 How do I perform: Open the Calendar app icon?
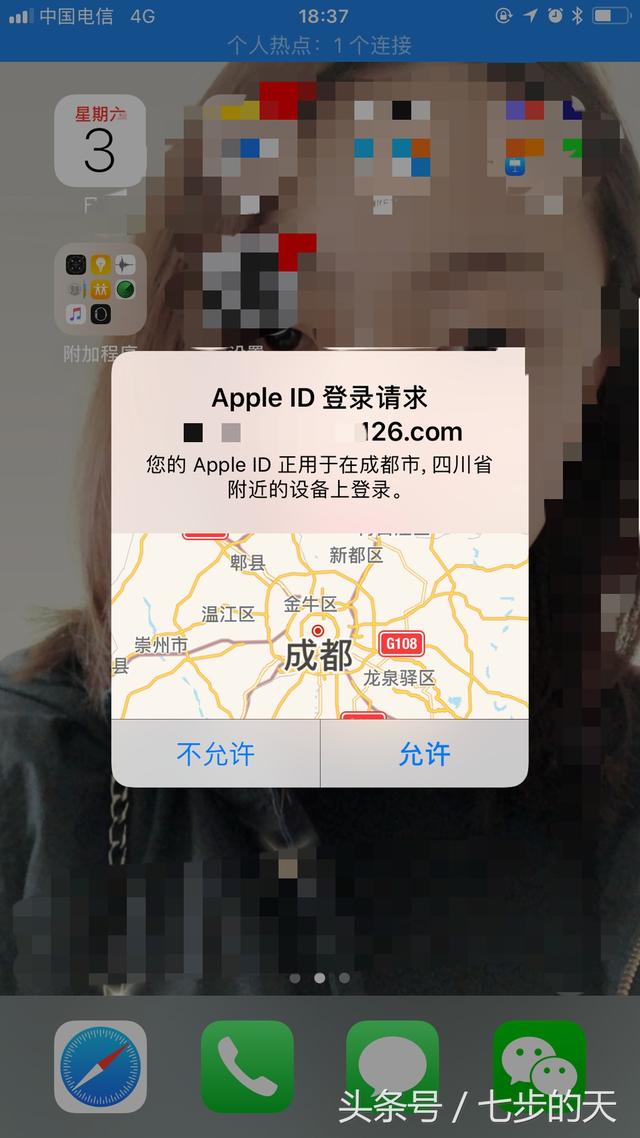[x=100, y=141]
